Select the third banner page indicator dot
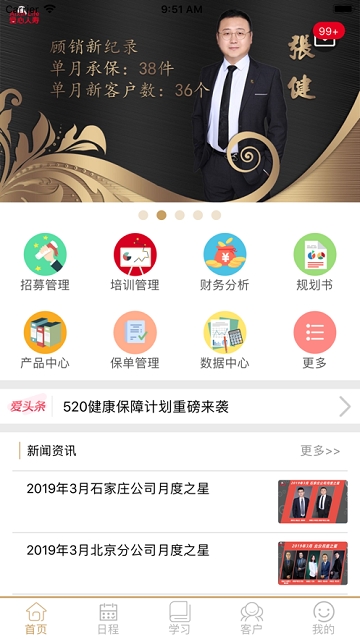Image resolution: width=360 pixels, height=639 pixels. 180,215
